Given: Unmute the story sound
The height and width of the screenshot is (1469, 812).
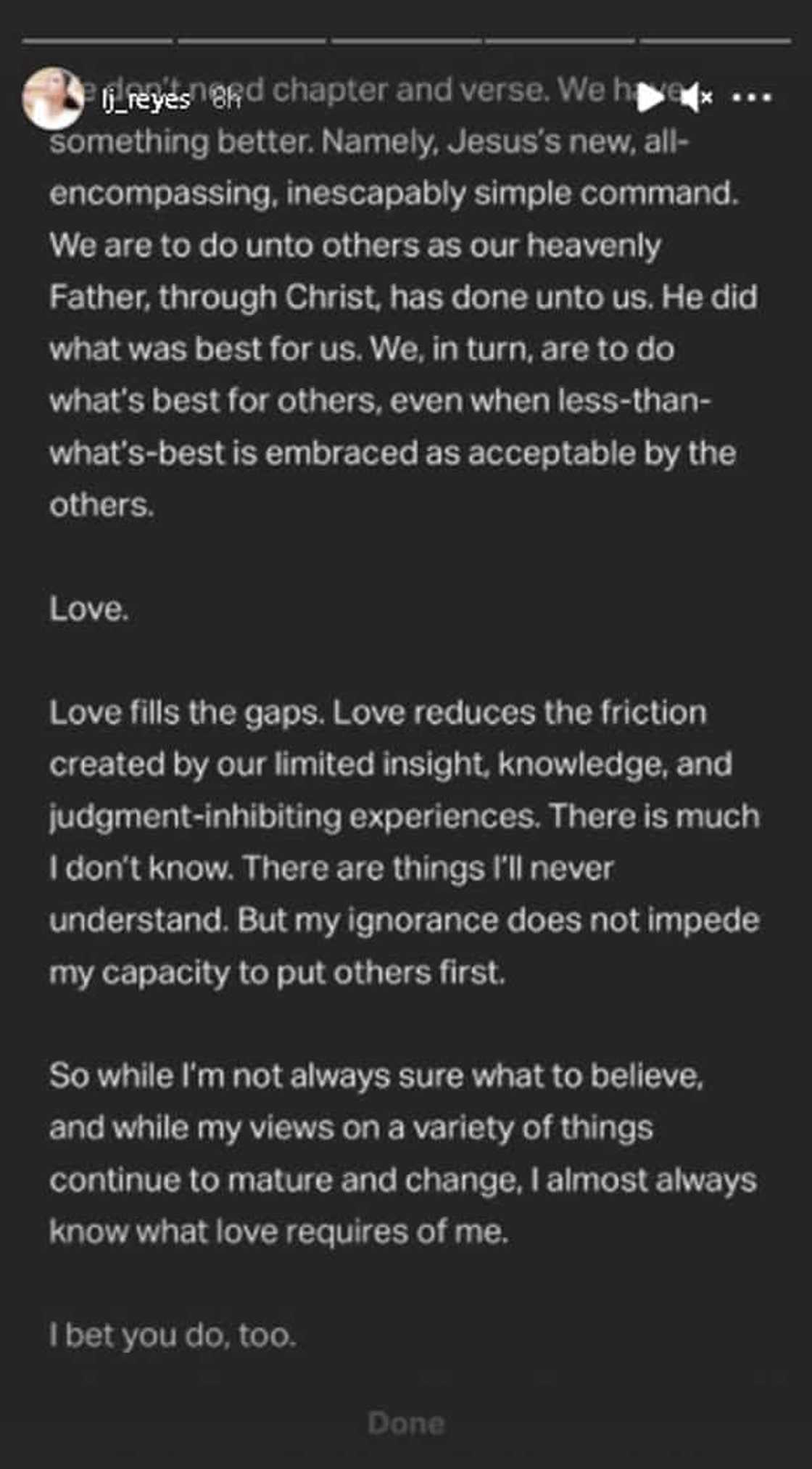Looking at the screenshot, I should [x=697, y=97].
